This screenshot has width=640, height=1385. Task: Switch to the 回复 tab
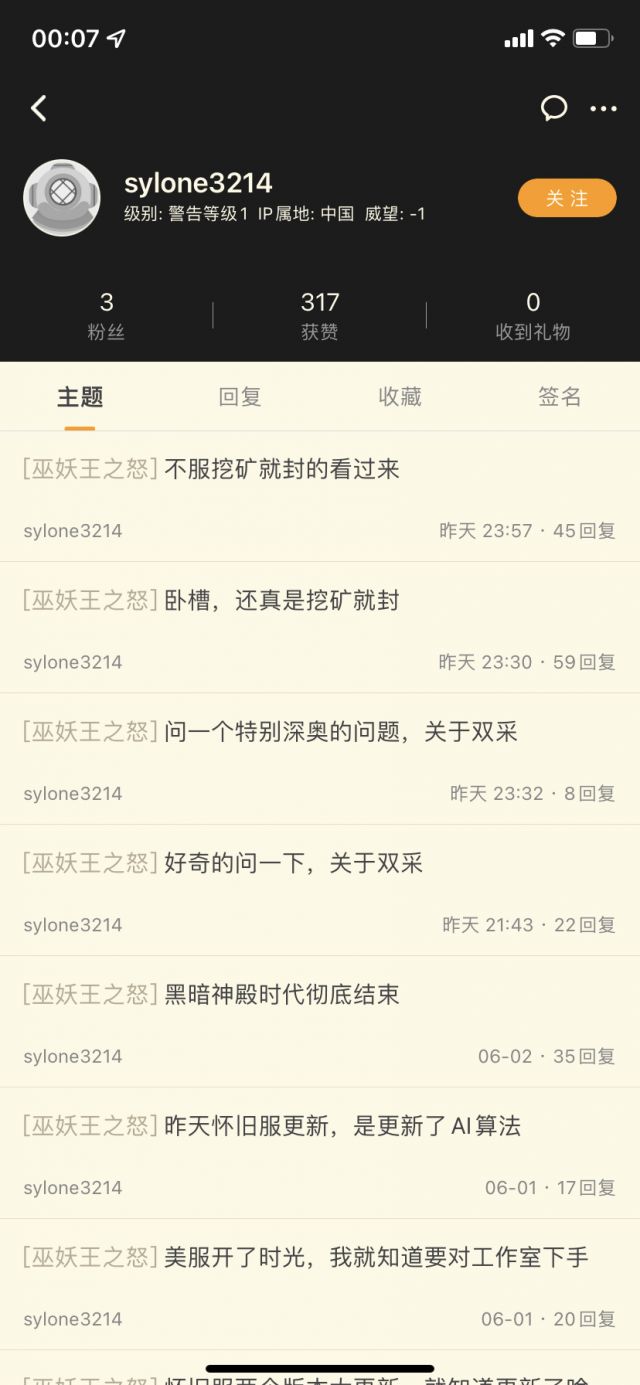tap(240, 397)
